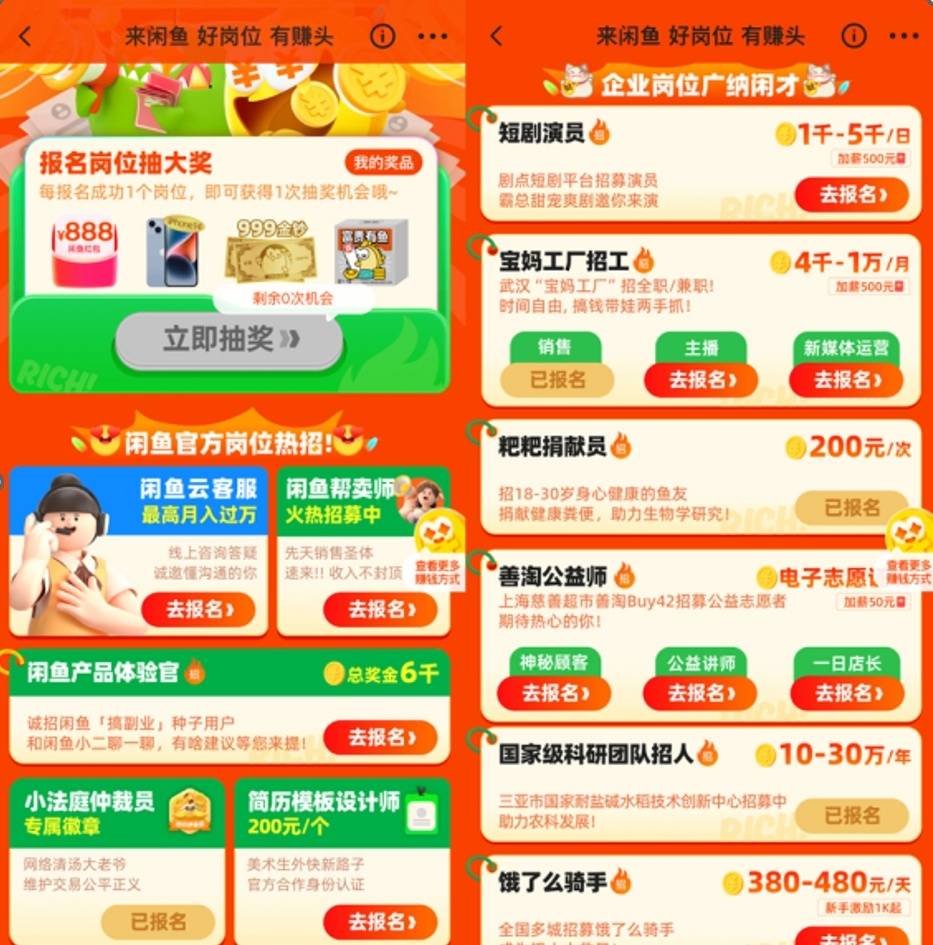Sign up as 简历模板设计师

[x=380, y=920]
